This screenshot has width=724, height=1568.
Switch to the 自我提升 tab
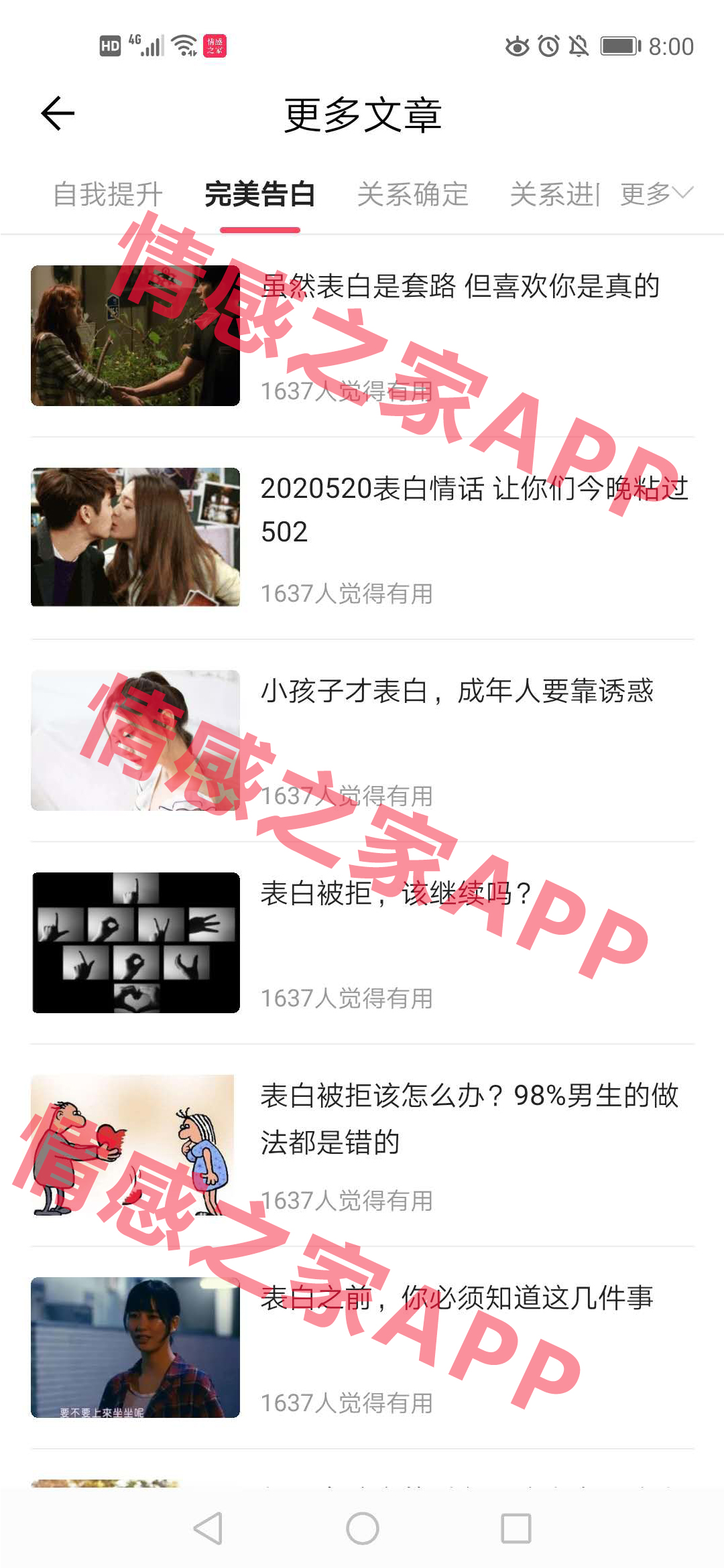[x=107, y=194]
